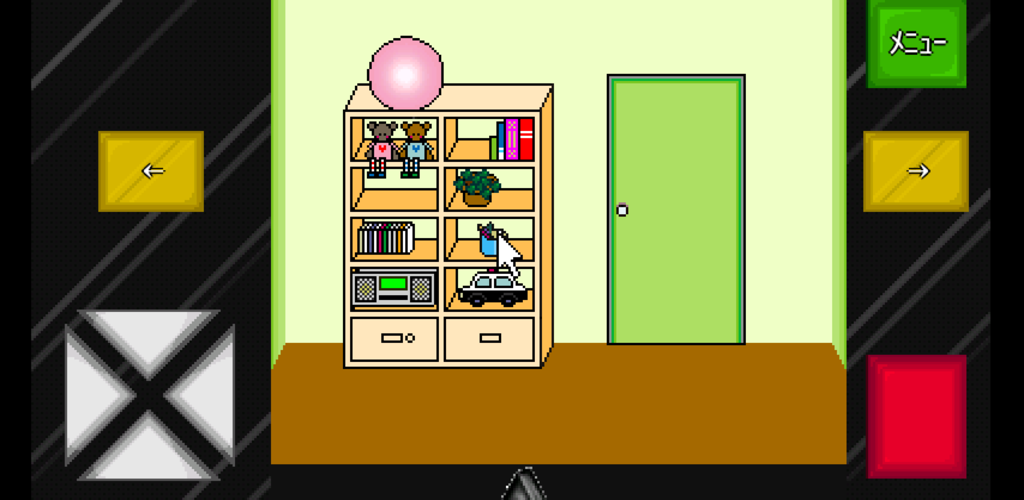Move cursor right with the d-pad right triangle
The width and height of the screenshot is (1024, 500).
point(210,395)
